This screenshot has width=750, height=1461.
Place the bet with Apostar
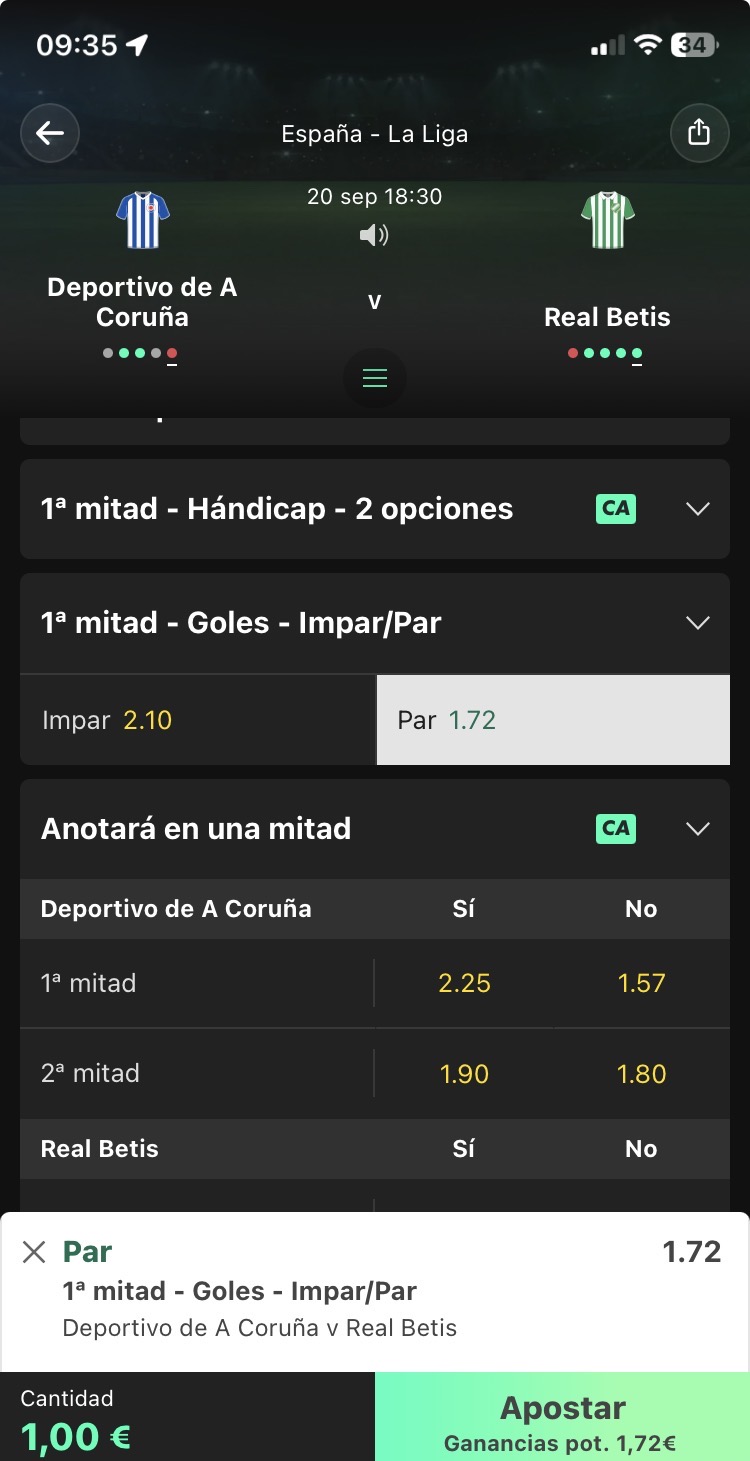tap(562, 1417)
